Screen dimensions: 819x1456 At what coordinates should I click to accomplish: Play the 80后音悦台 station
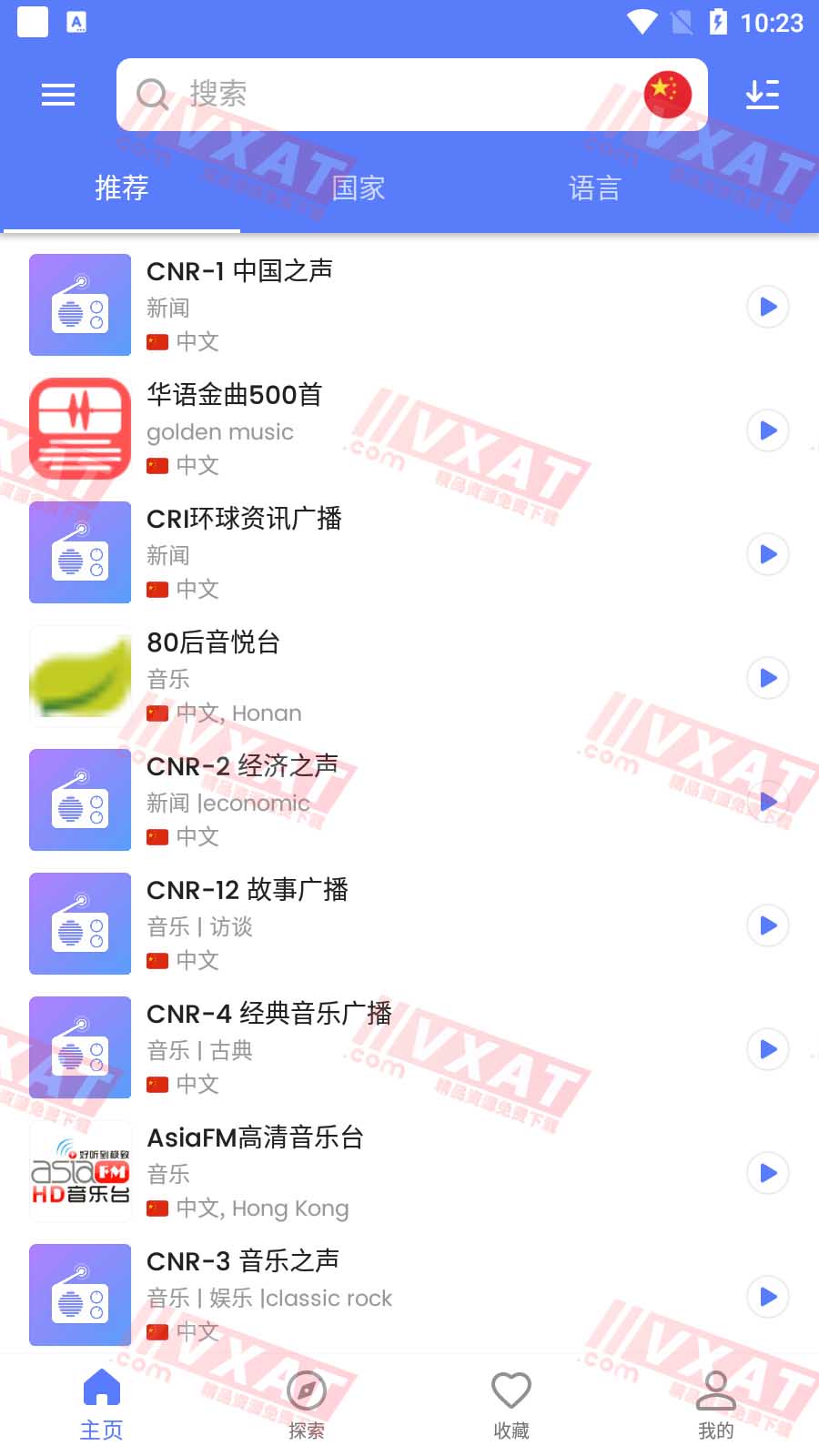tap(767, 678)
